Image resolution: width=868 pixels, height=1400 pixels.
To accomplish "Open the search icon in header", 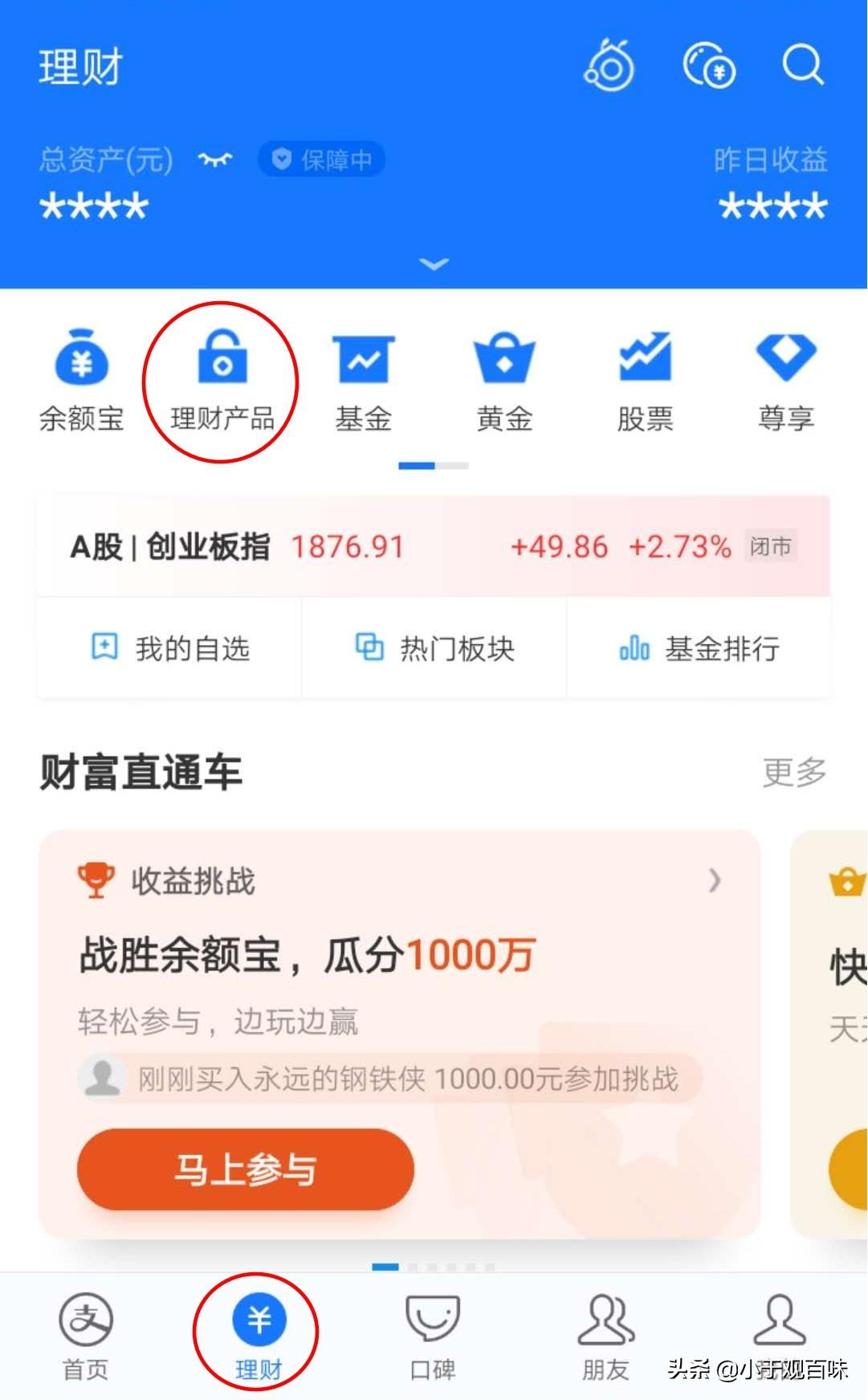I will click(803, 64).
